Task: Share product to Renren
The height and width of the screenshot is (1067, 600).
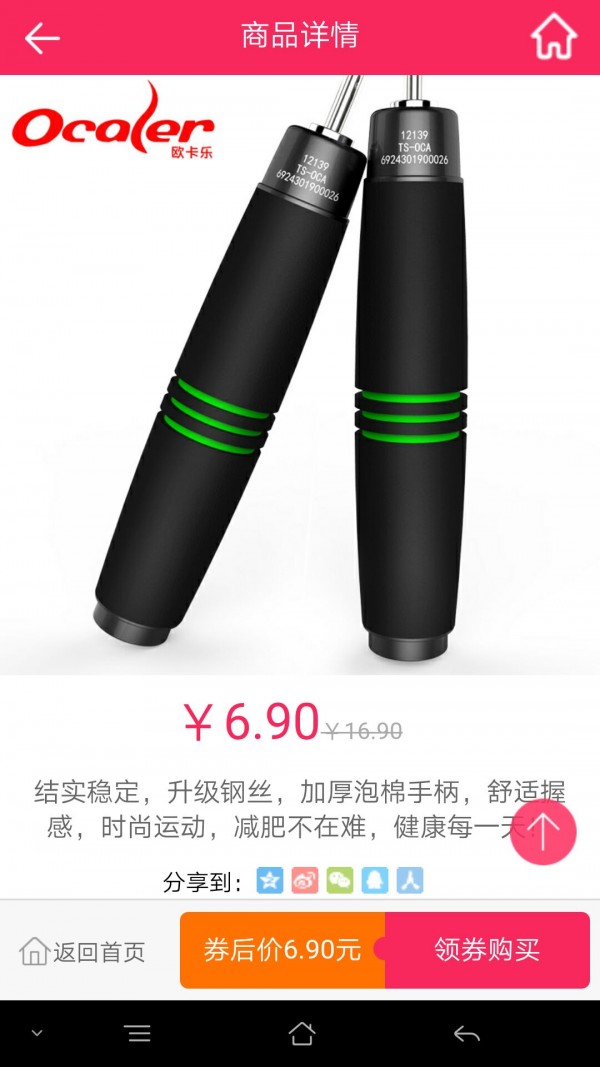Action: [x=410, y=880]
